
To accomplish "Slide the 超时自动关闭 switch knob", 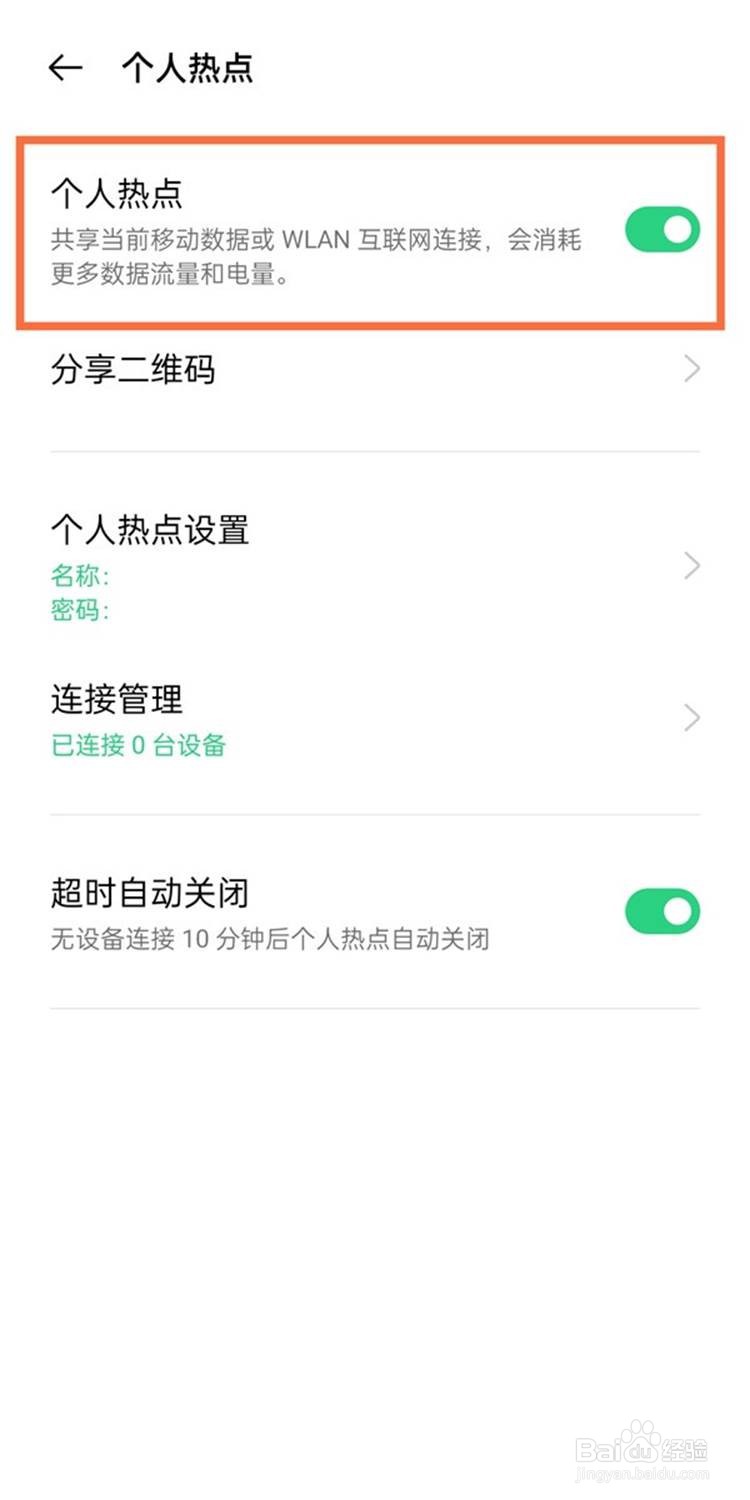I will (678, 910).
